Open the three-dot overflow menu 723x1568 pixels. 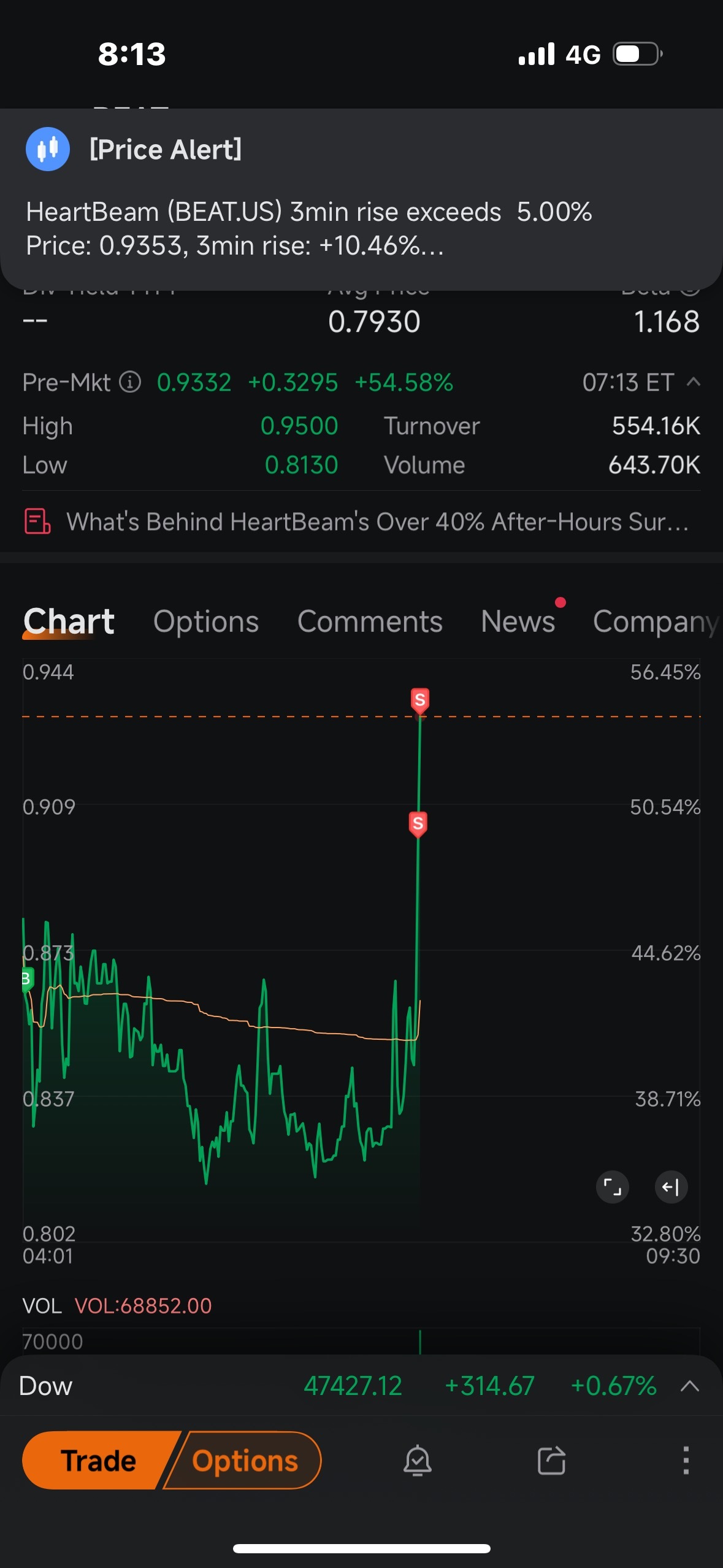pyautogui.click(x=686, y=1460)
